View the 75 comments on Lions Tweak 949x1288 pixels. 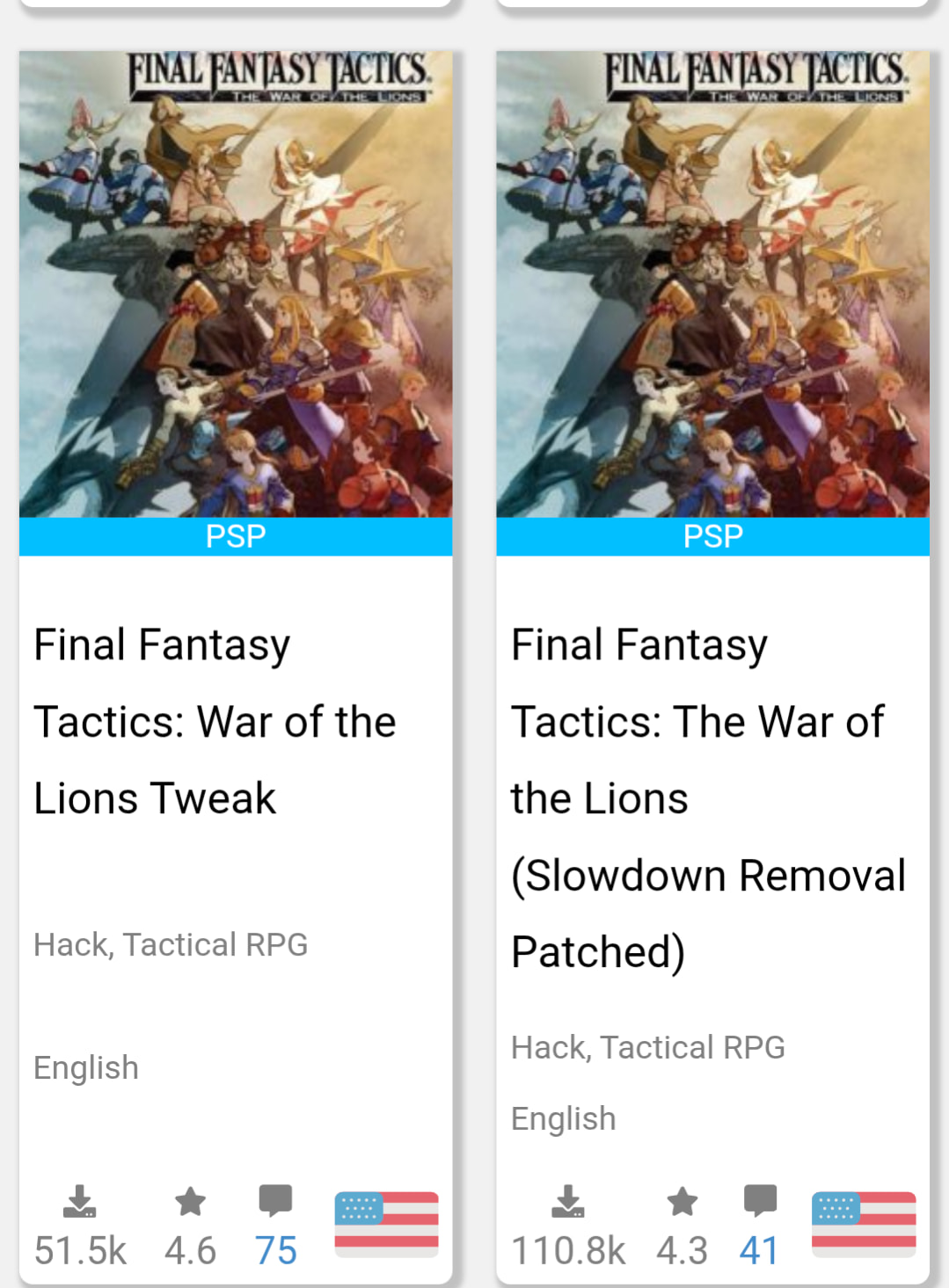(x=275, y=1248)
